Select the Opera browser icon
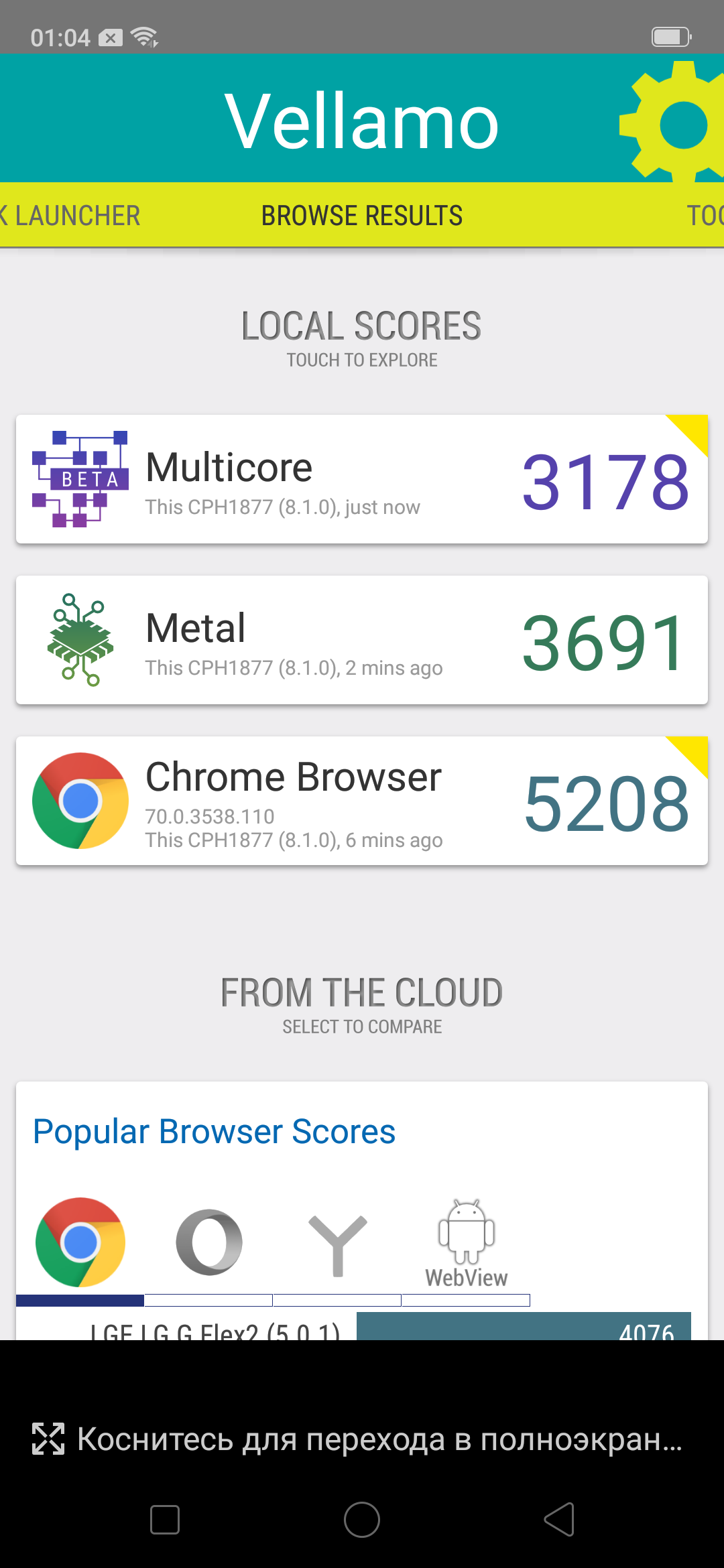 [209, 1242]
